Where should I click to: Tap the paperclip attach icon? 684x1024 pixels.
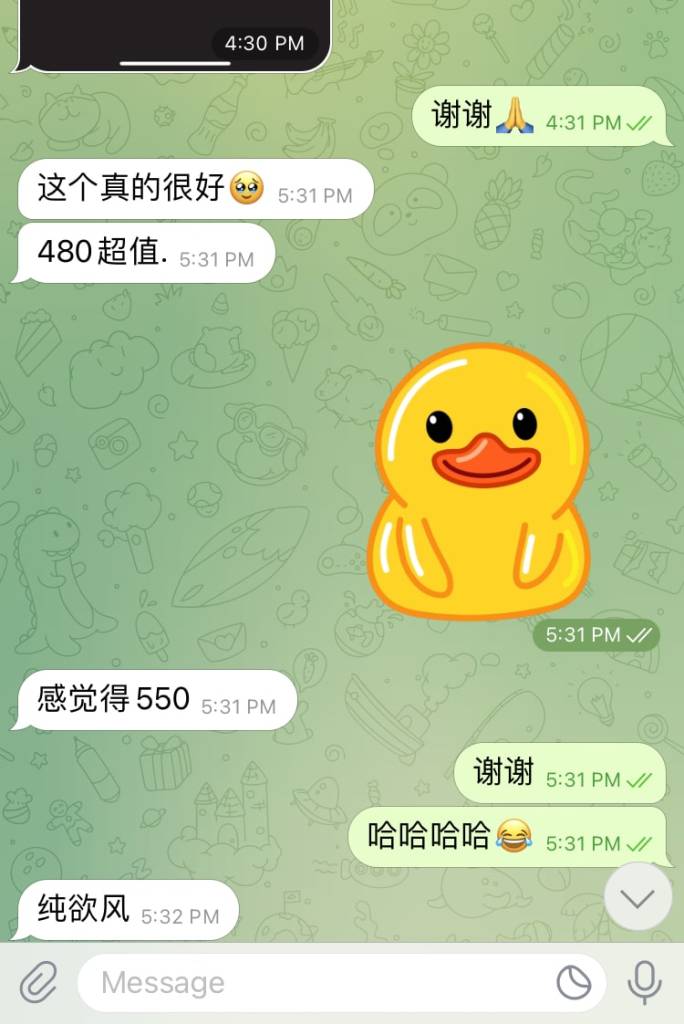(x=38, y=983)
